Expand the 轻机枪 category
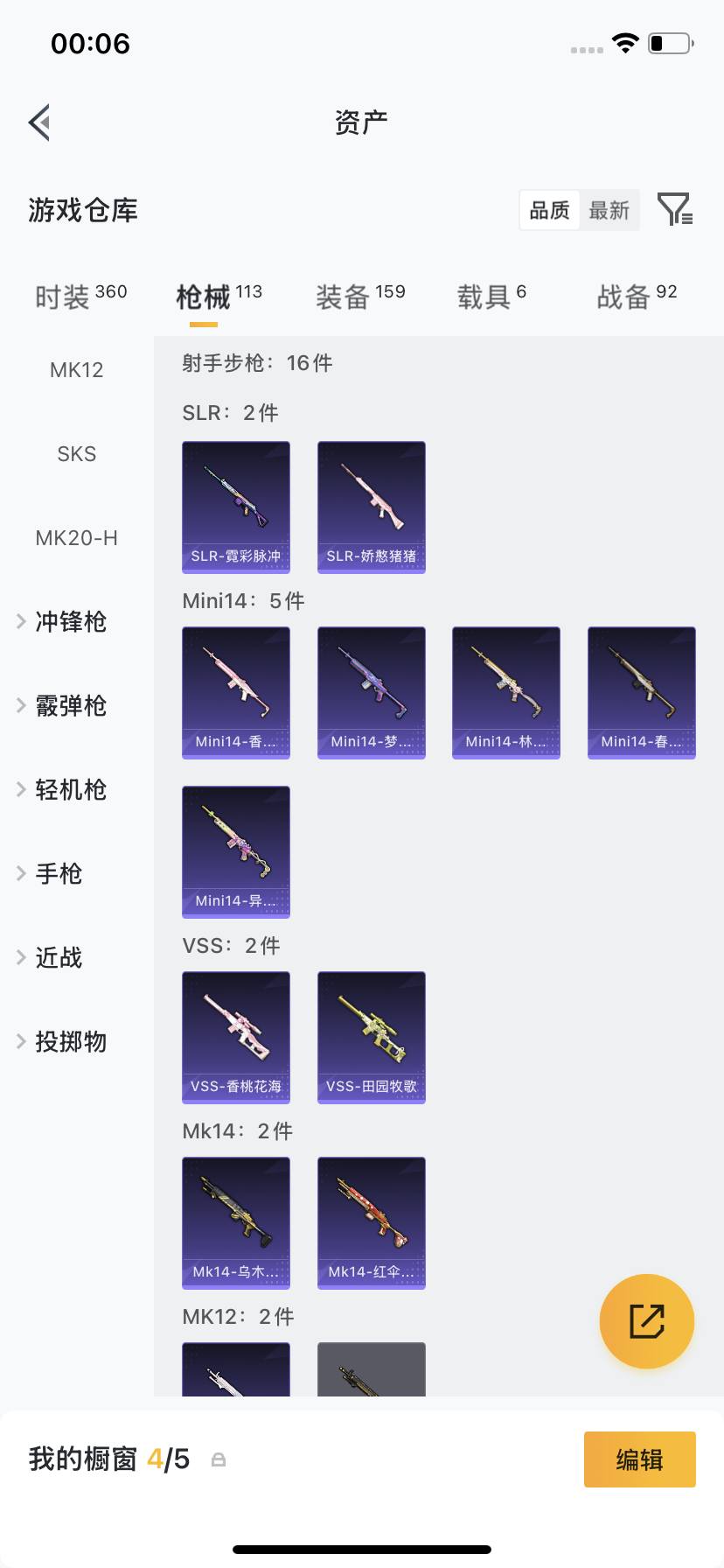The height and width of the screenshot is (1568, 724). coord(70,790)
